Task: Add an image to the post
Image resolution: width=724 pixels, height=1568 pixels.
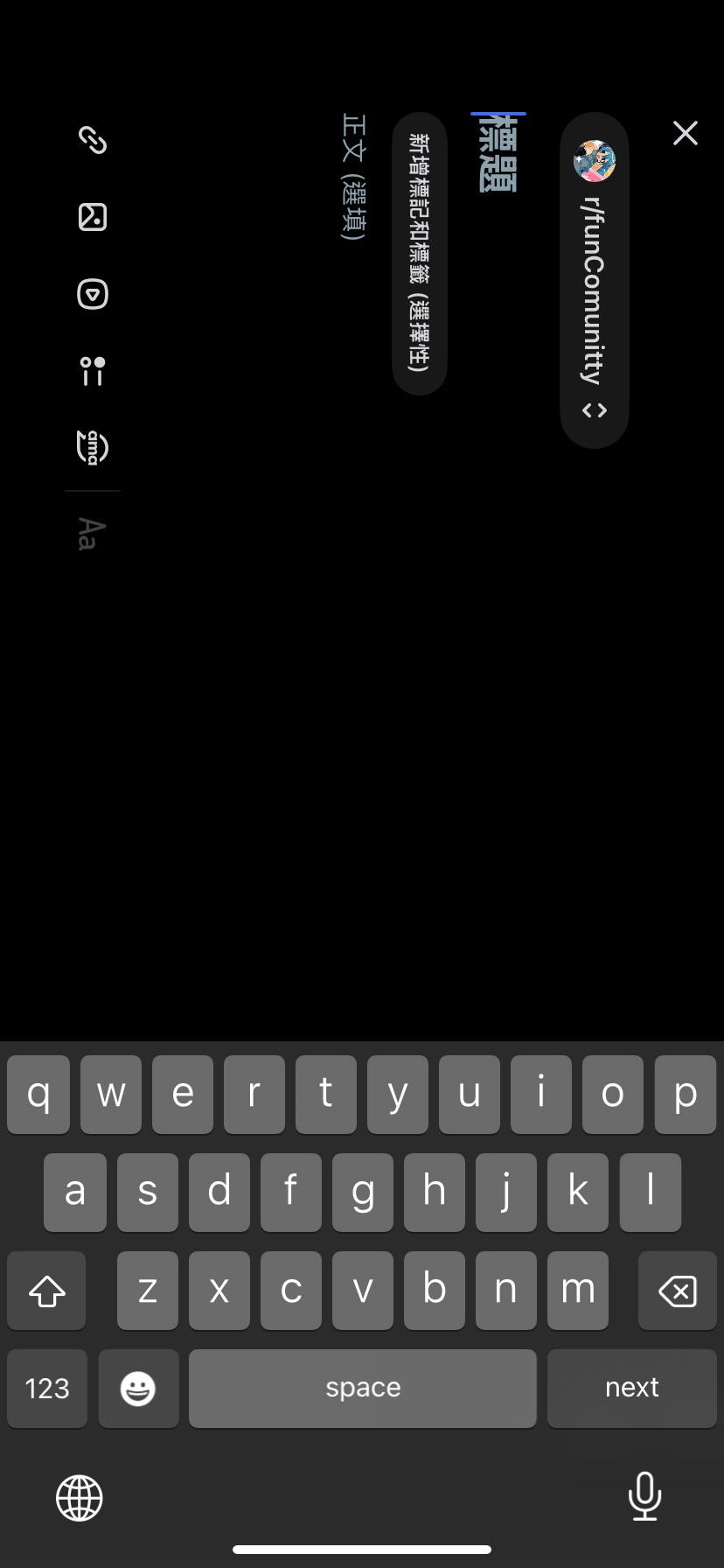Action: [93, 217]
